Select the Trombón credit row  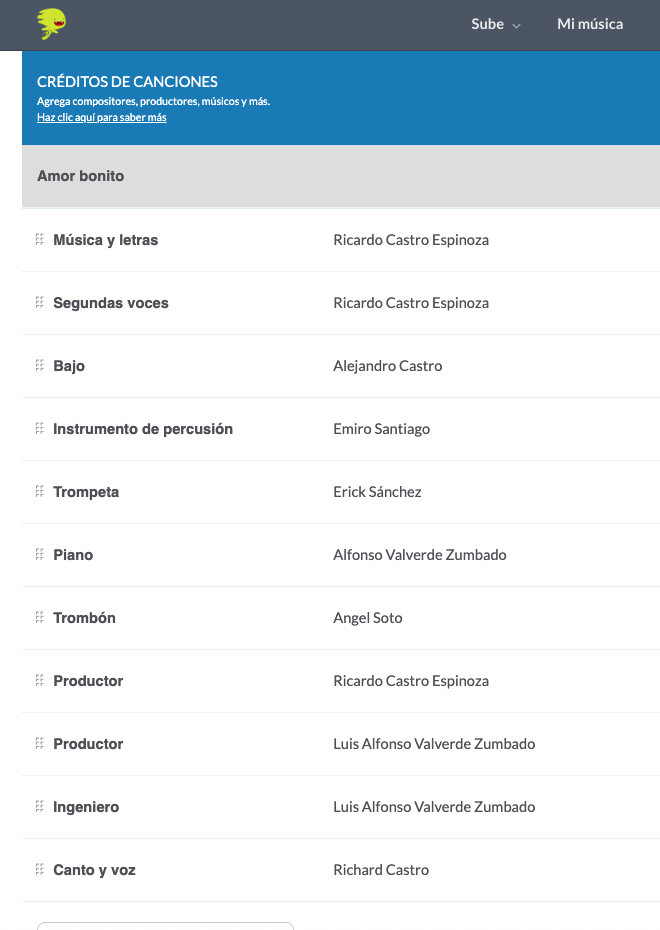[x=341, y=618]
